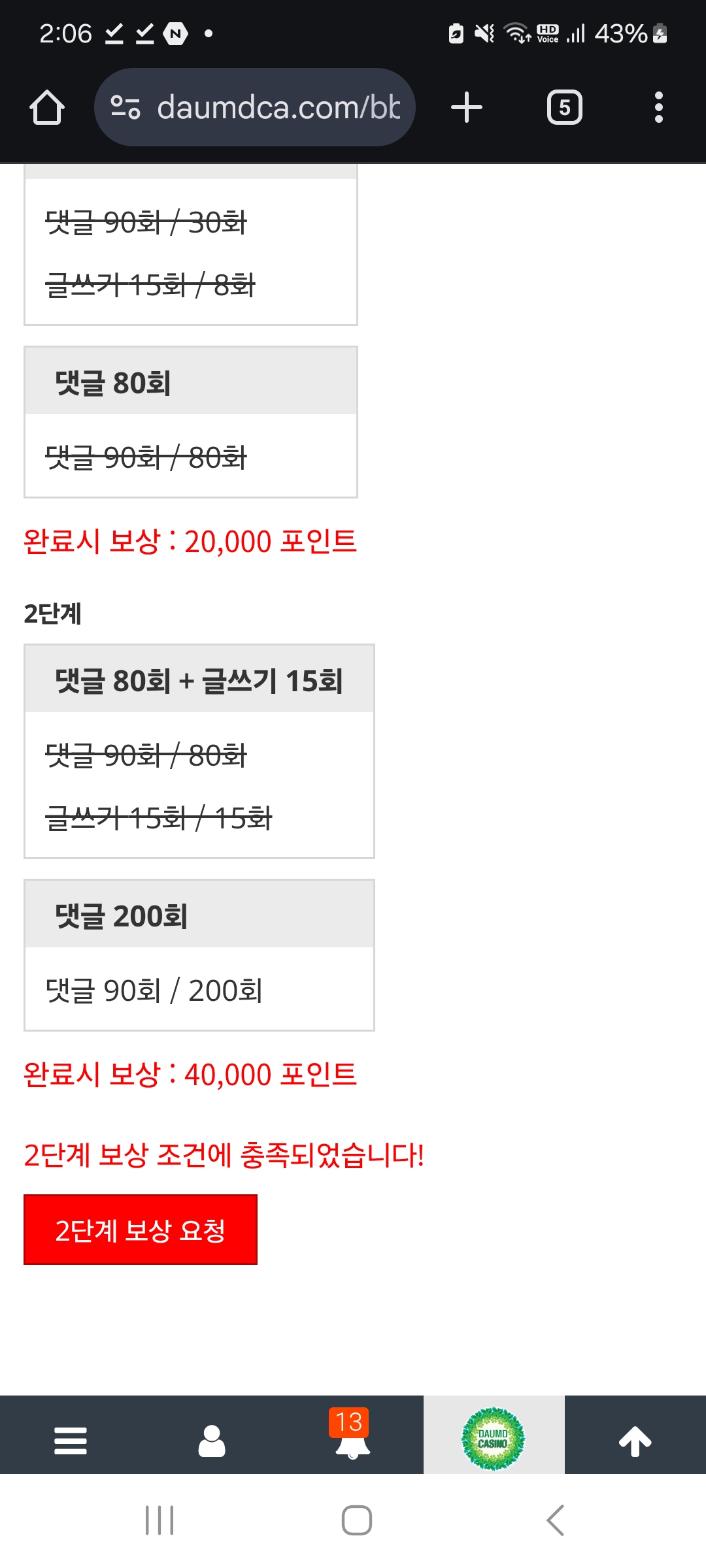The image size is (706, 1568).
Task: Jump to top with the up arrow
Action: pos(635,1441)
